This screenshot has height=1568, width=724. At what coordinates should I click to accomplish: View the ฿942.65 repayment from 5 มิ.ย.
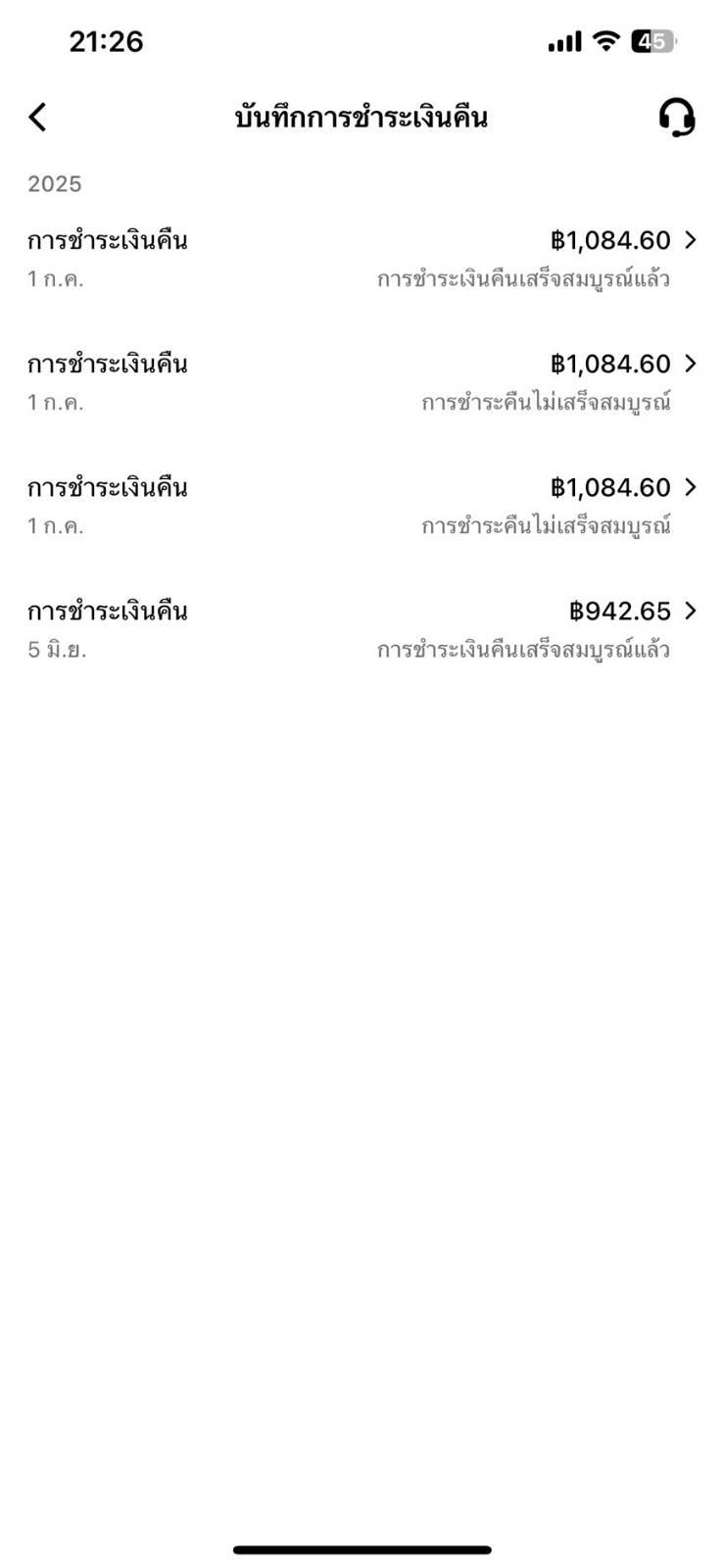[x=362, y=629]
